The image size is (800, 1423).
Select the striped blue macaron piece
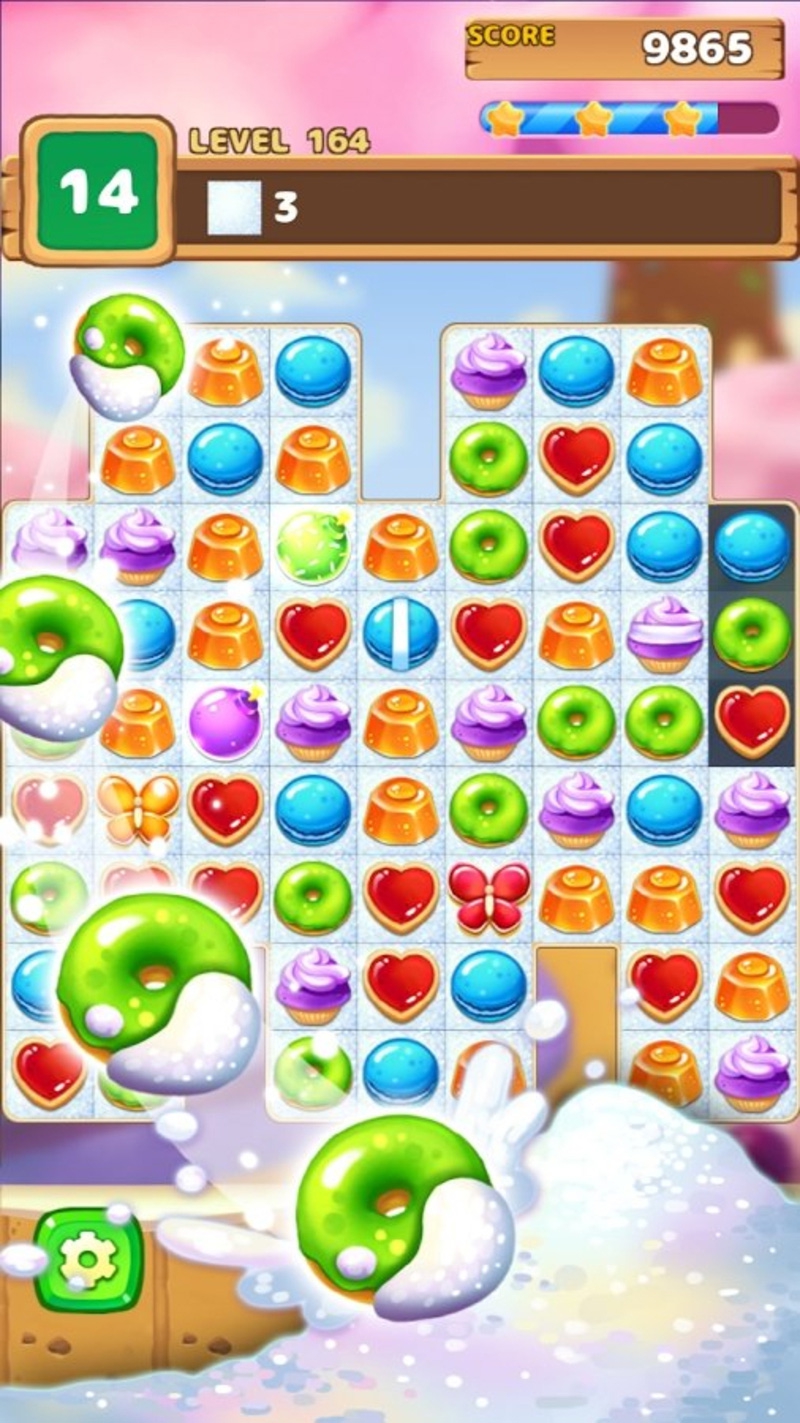click(400, 634)
